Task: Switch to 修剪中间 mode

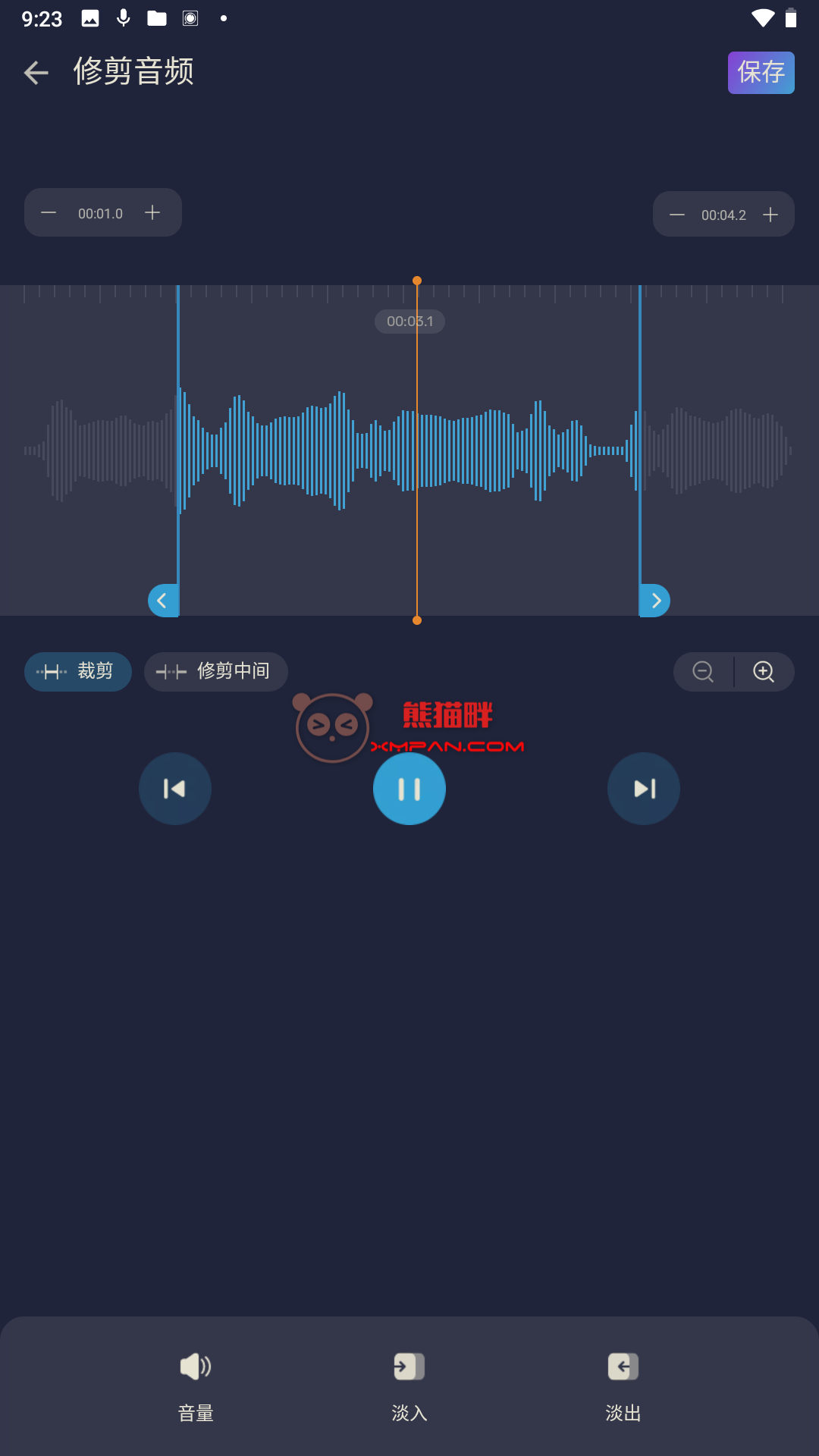Action: [x=215, y=672]
